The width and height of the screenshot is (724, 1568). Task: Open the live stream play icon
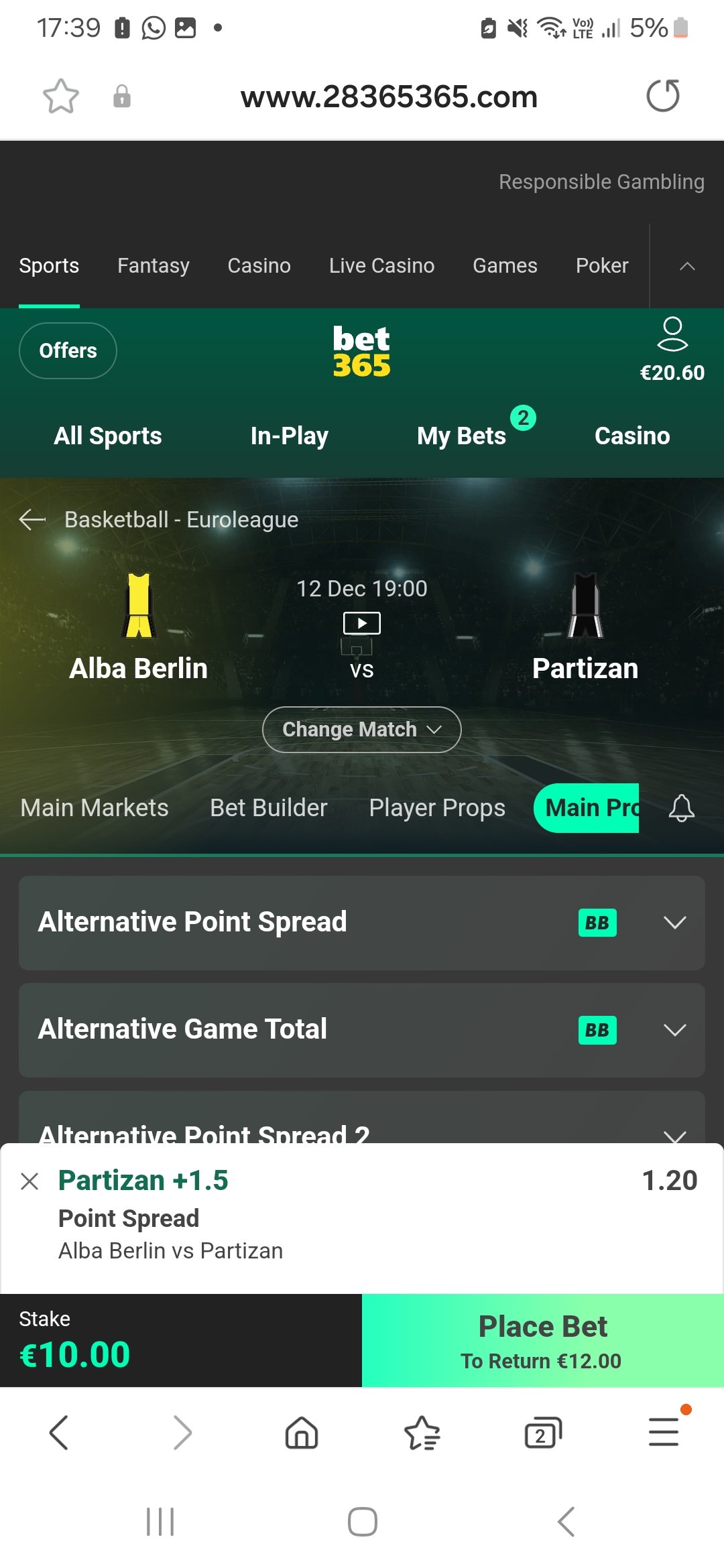(x=361, y=623)
